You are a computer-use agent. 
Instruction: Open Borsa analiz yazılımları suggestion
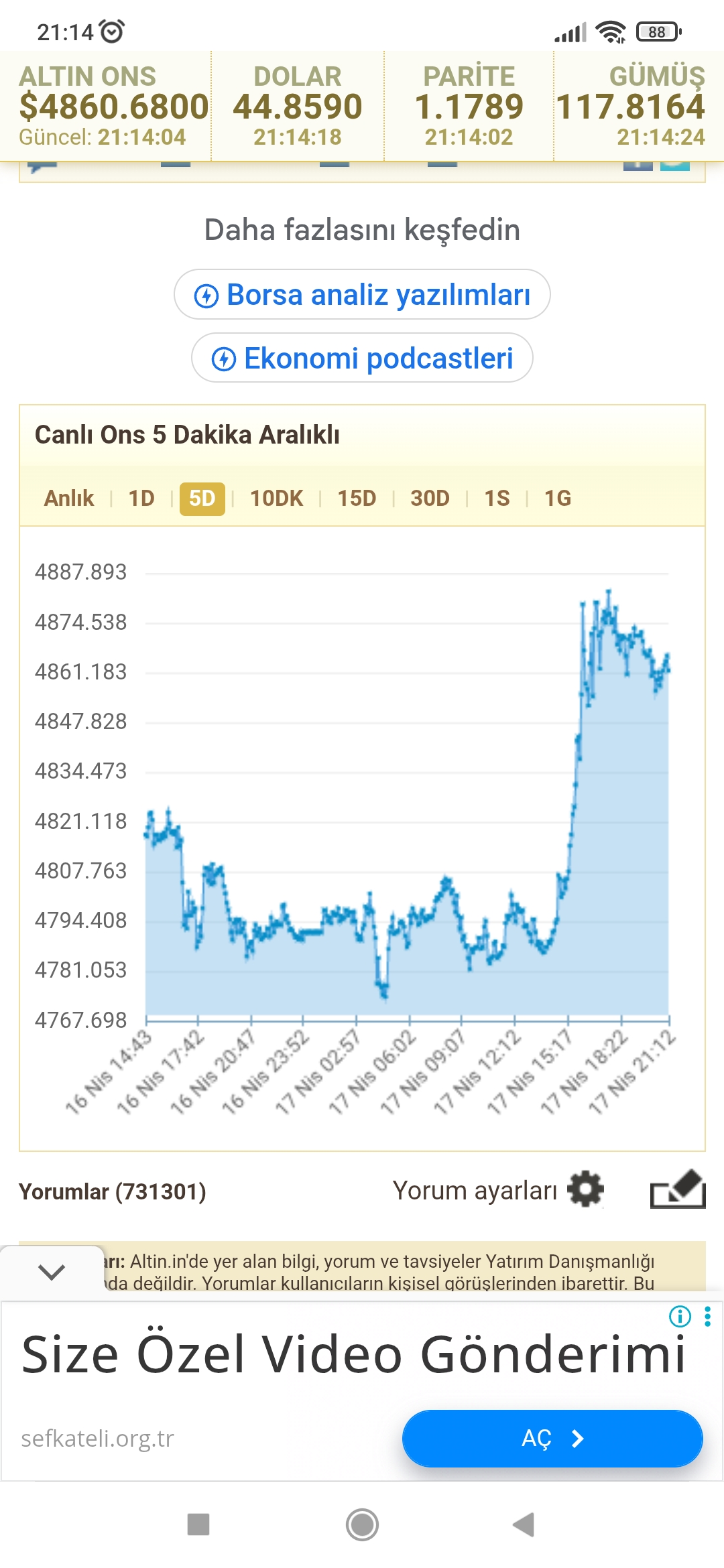coord(362,295)
